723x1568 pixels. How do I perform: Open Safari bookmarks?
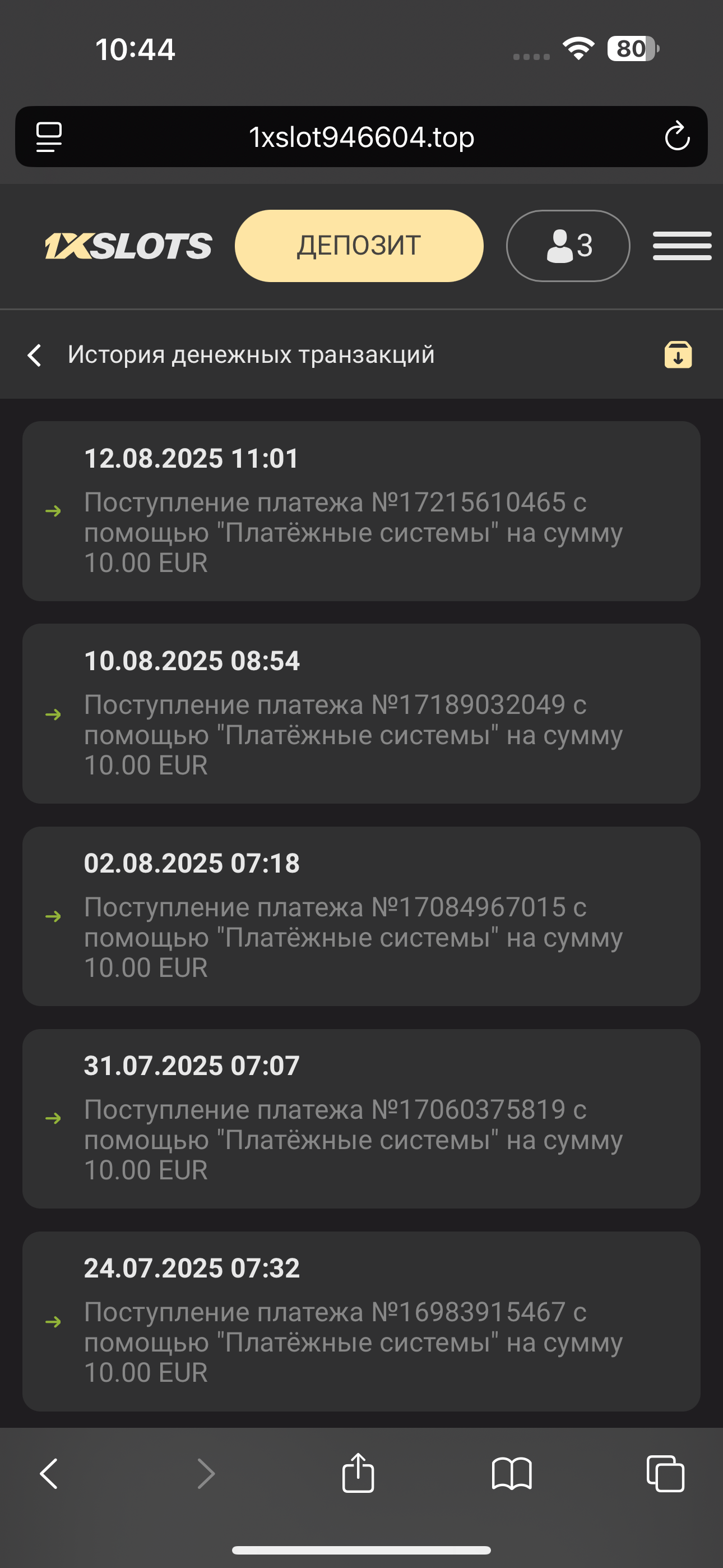coord(511,1474)
